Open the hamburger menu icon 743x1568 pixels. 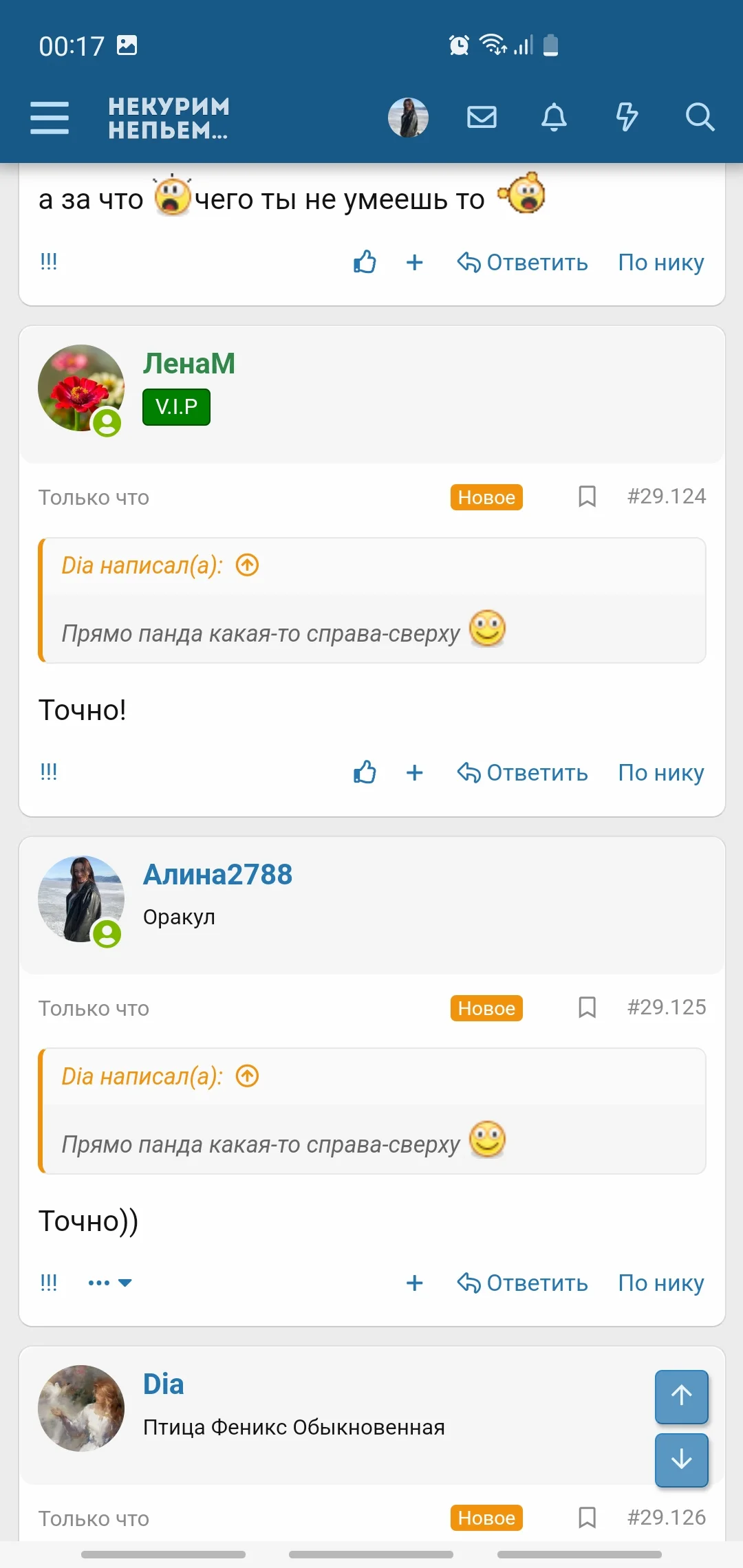50,118
